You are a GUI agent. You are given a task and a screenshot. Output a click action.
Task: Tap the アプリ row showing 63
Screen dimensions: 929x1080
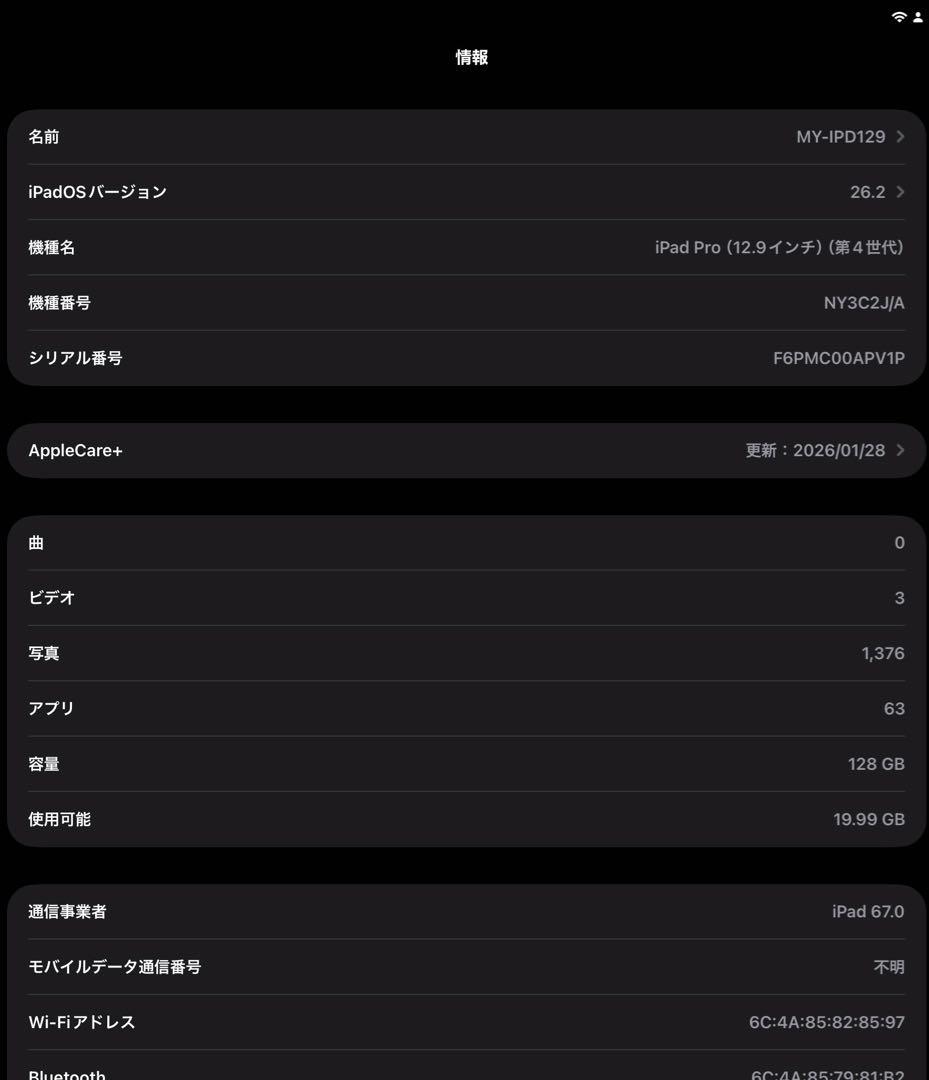click(465, 708)
